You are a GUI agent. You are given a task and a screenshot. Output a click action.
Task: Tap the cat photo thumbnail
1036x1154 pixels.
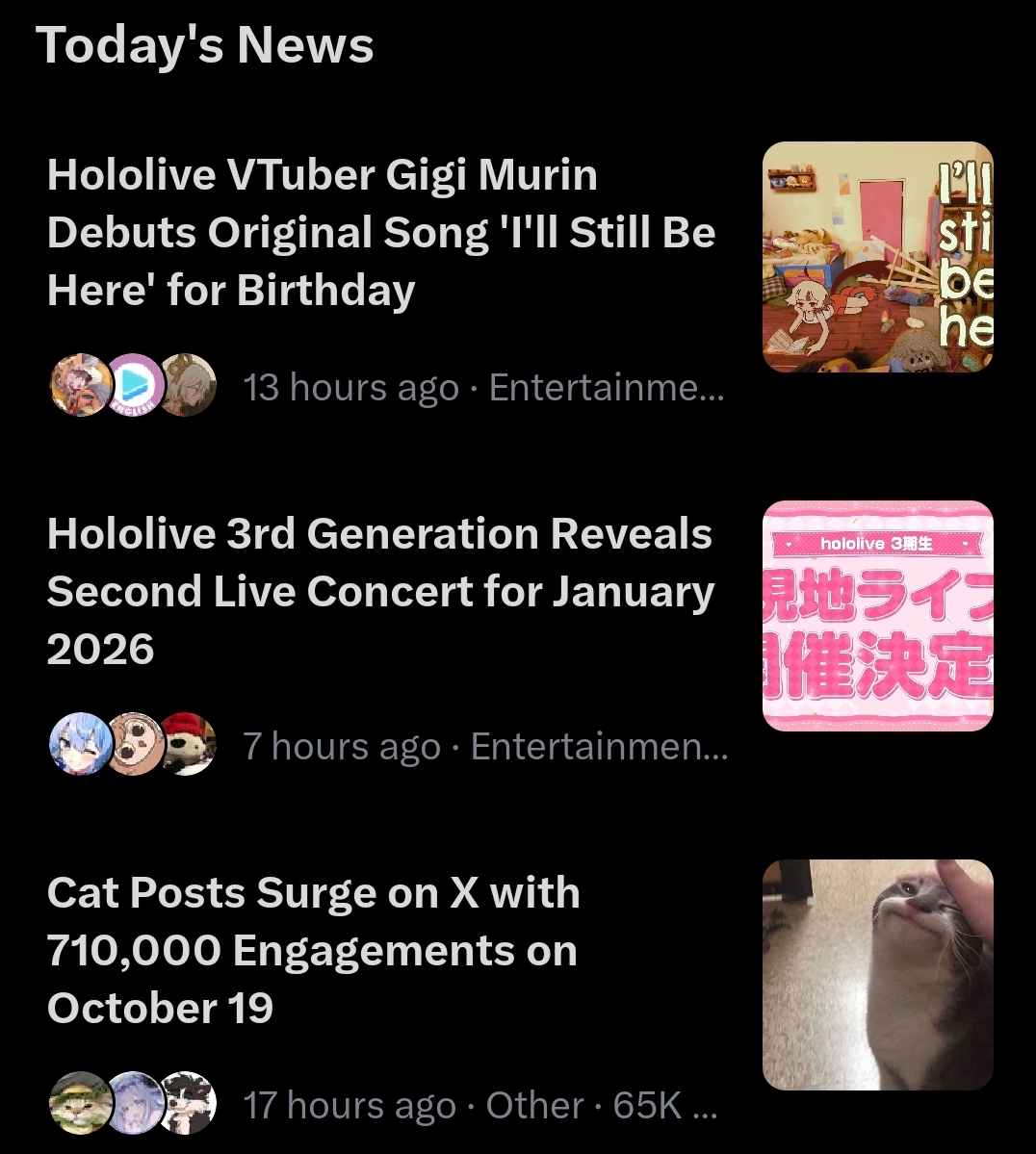tap(877, 974)
